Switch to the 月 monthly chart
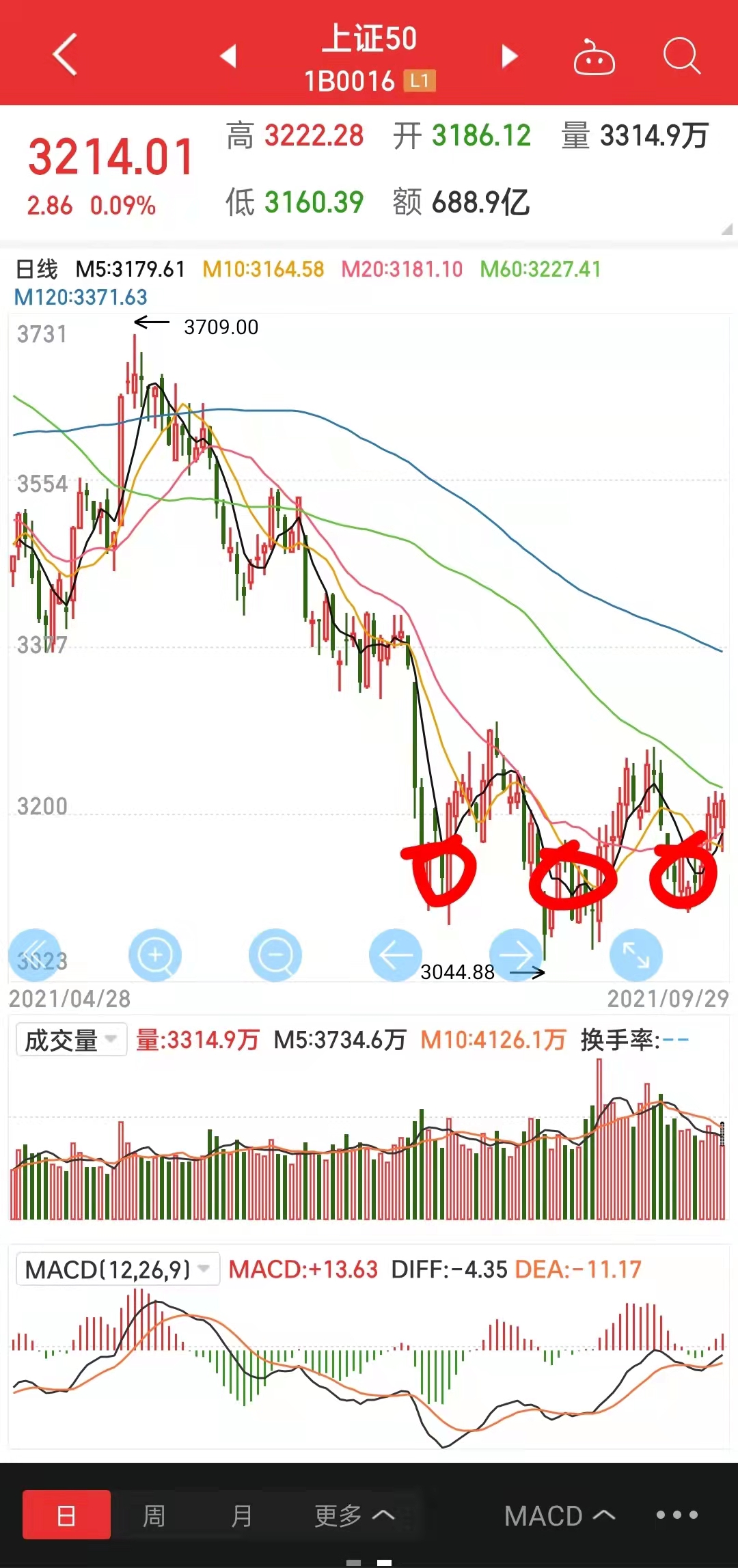Image resolution: width=738 pixels, height=1568 pixels. [241, 1516]
